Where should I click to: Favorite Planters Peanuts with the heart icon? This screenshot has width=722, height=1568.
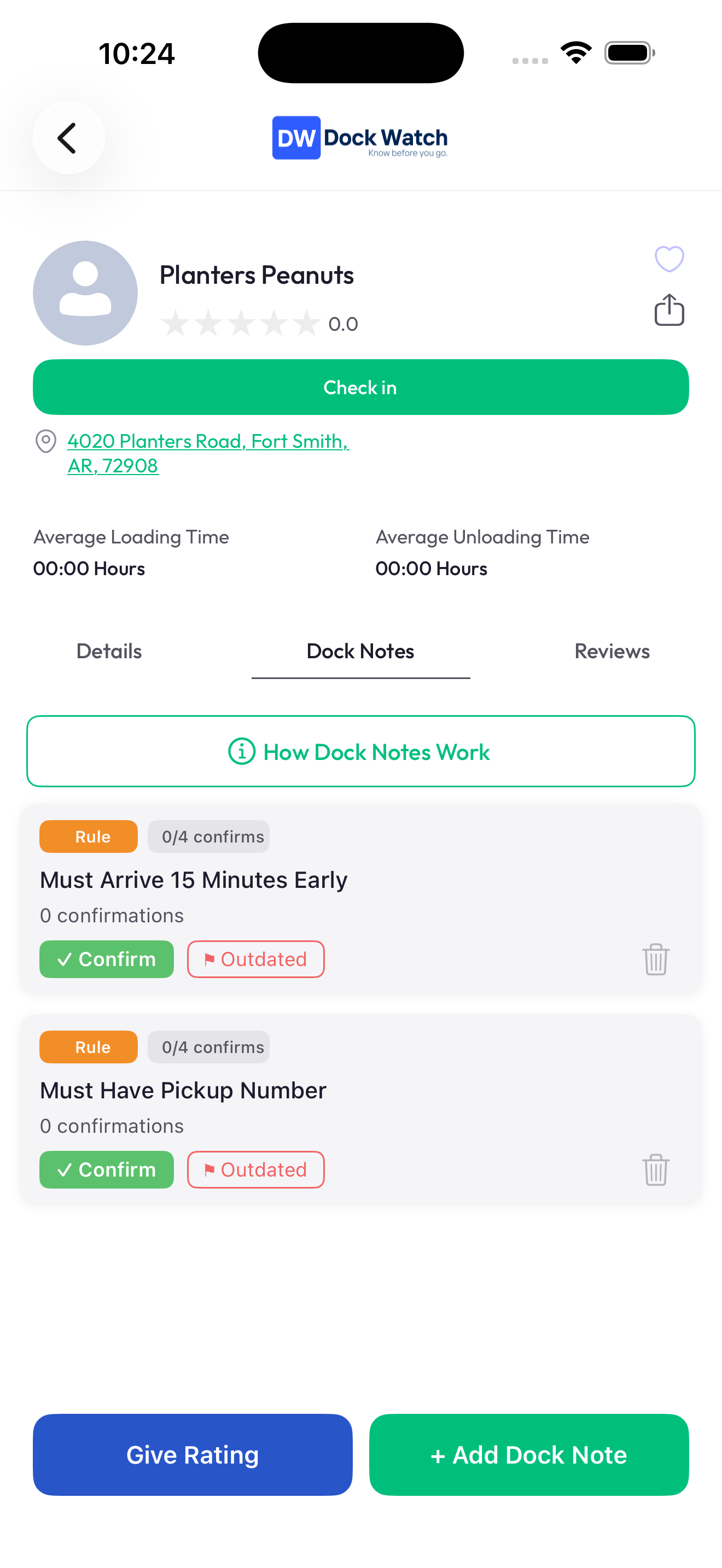pos(668,258)
